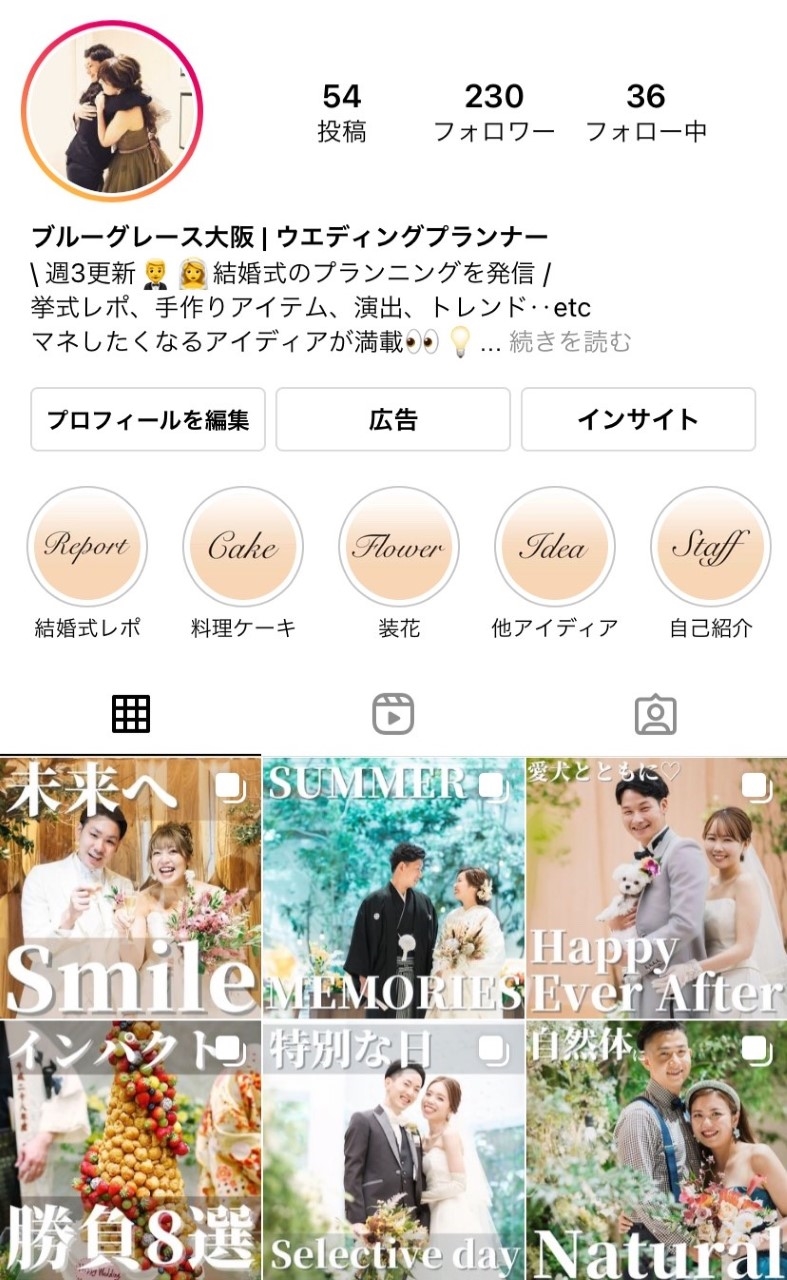
Task: Switch to the tagged photos tab
Action: click(x=656, y=714)
